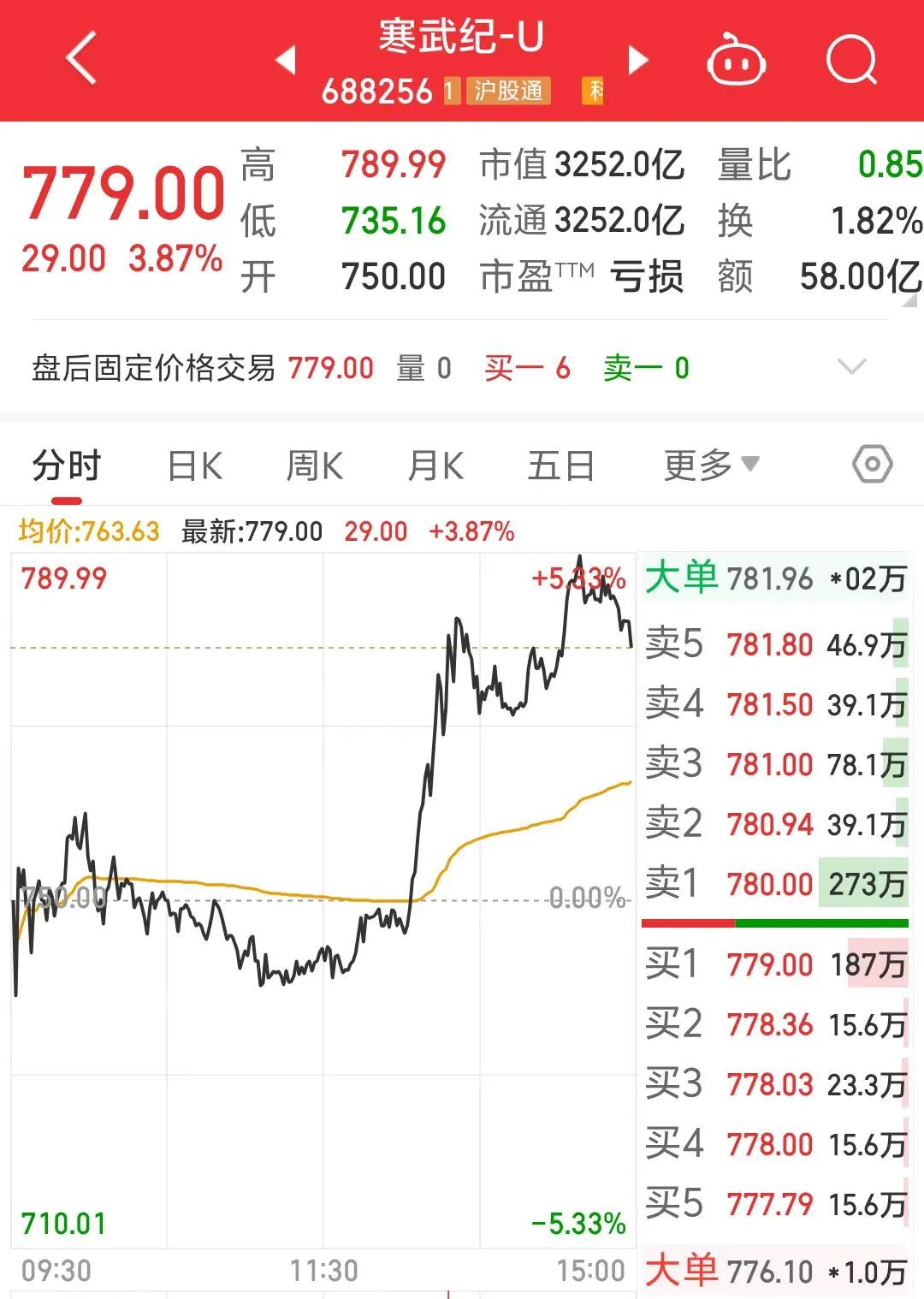
Task: Switch to the 五日 chart tab
Action: point(560,466)
